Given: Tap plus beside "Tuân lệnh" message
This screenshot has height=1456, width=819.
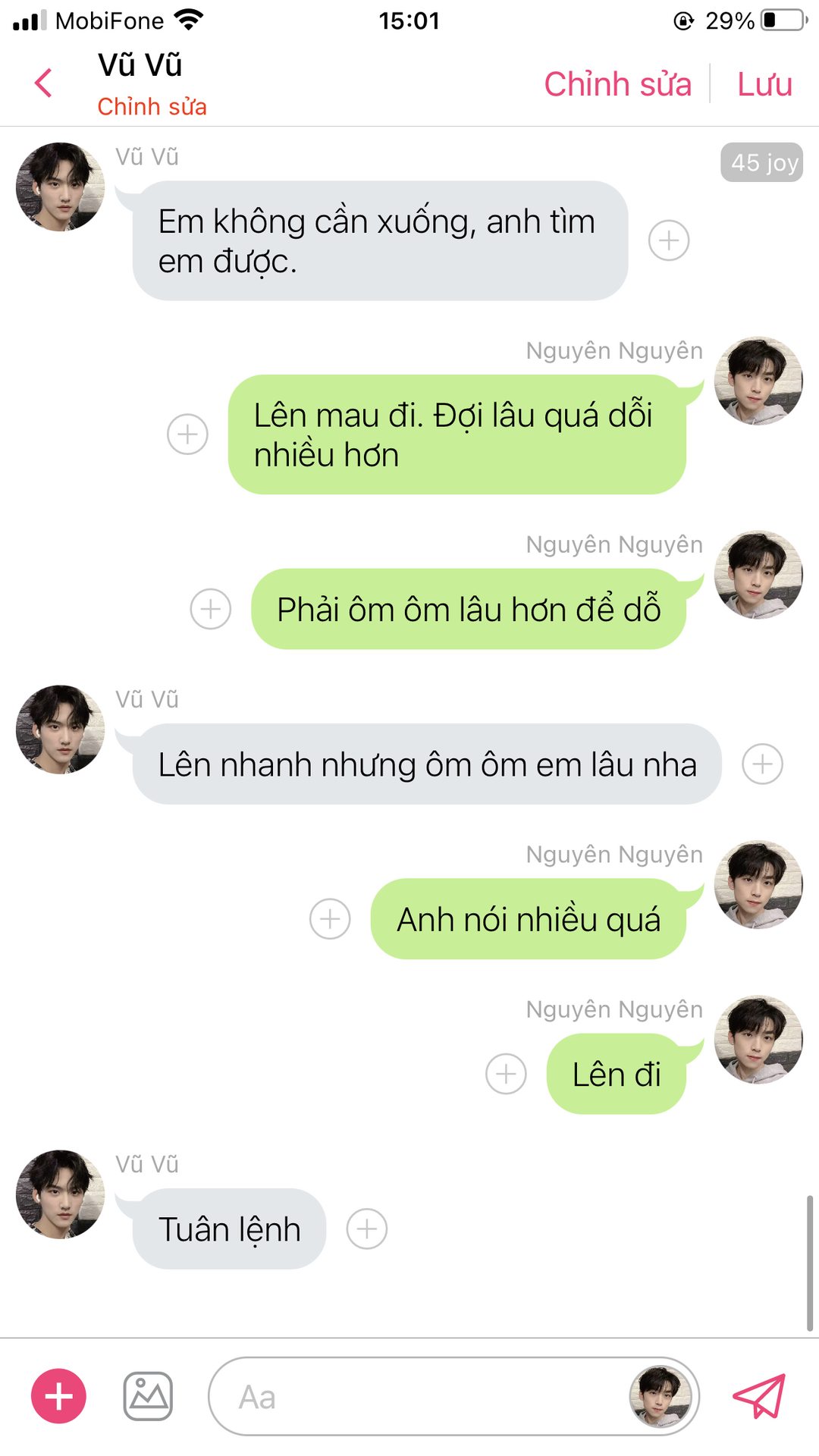Looking at the screenshot, I should (x=367, y=1228).
